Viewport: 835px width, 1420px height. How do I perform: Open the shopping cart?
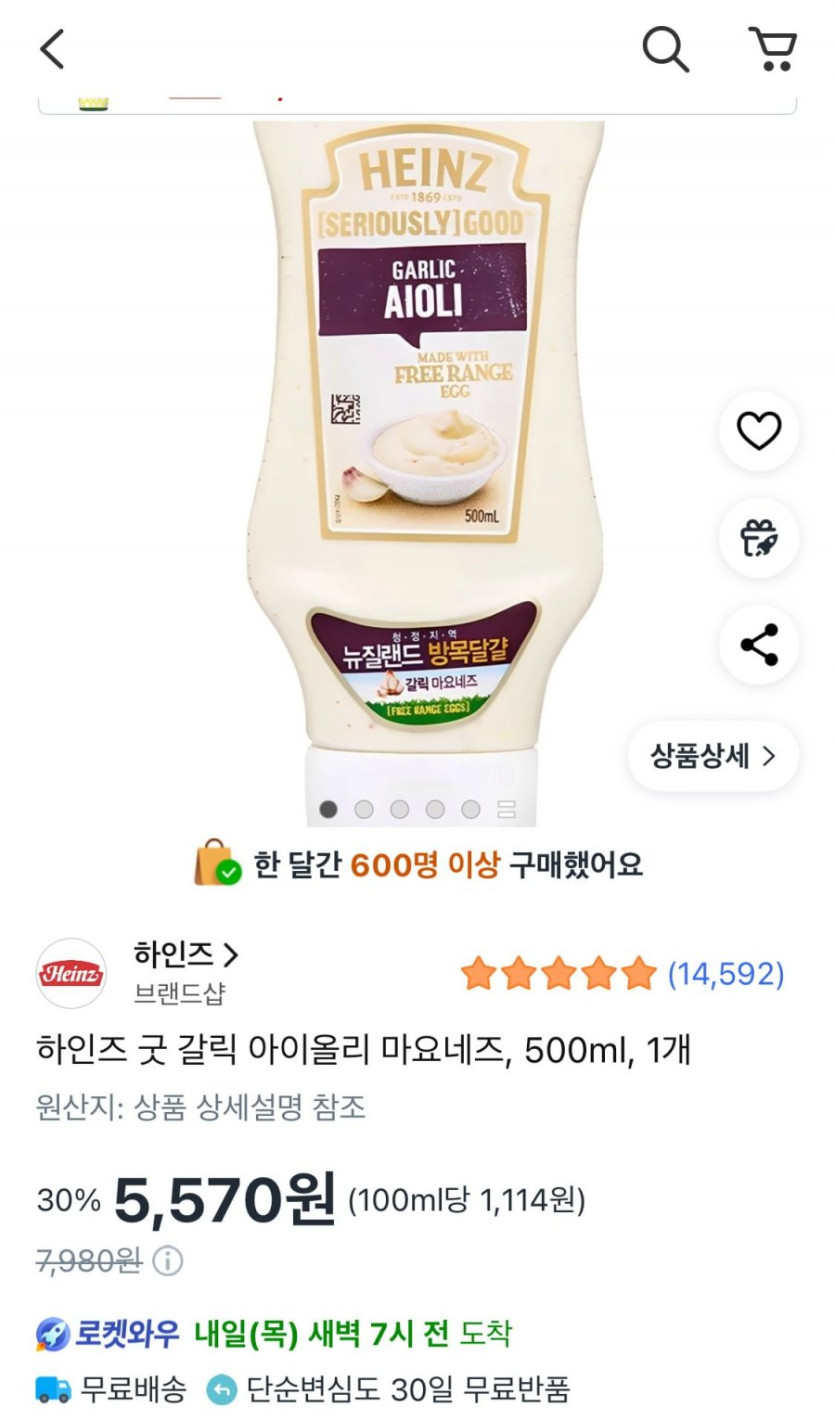click(772, 49)
